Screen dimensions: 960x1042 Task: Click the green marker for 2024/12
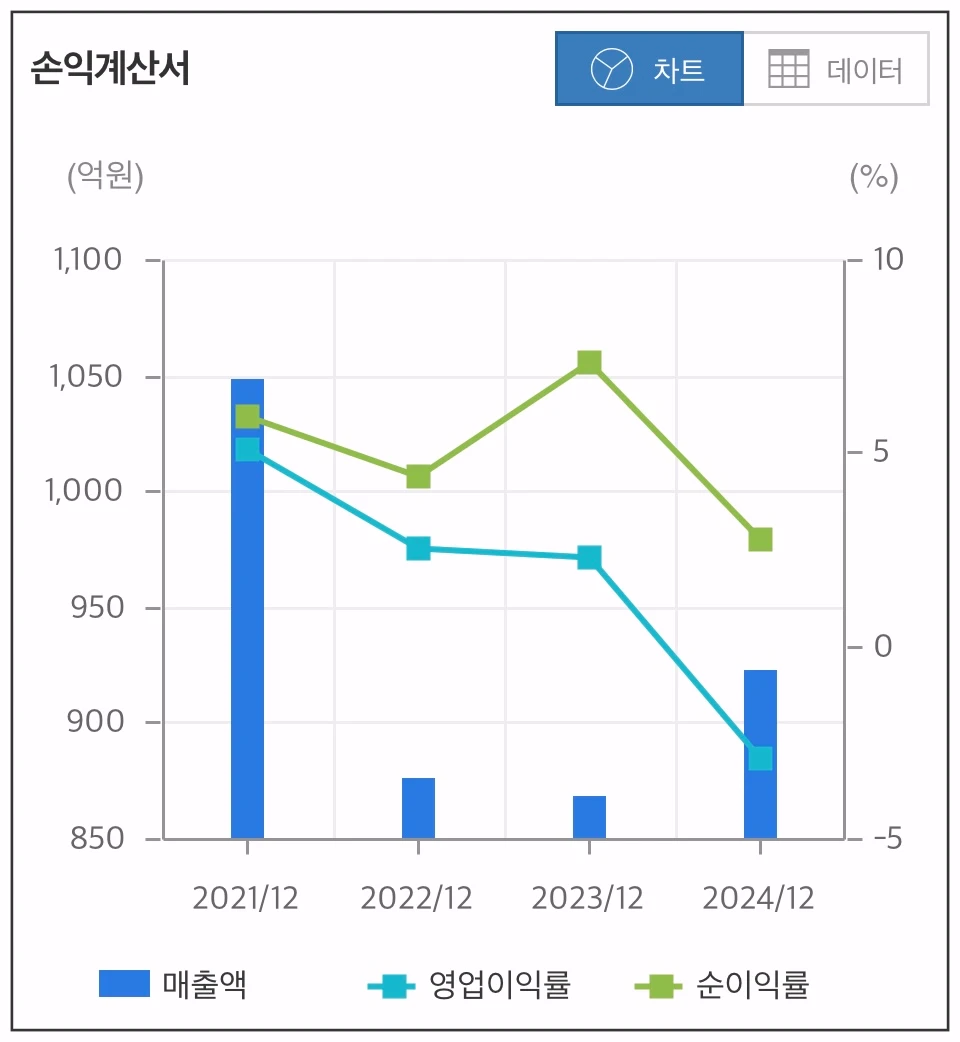click(x=760, y=538)
